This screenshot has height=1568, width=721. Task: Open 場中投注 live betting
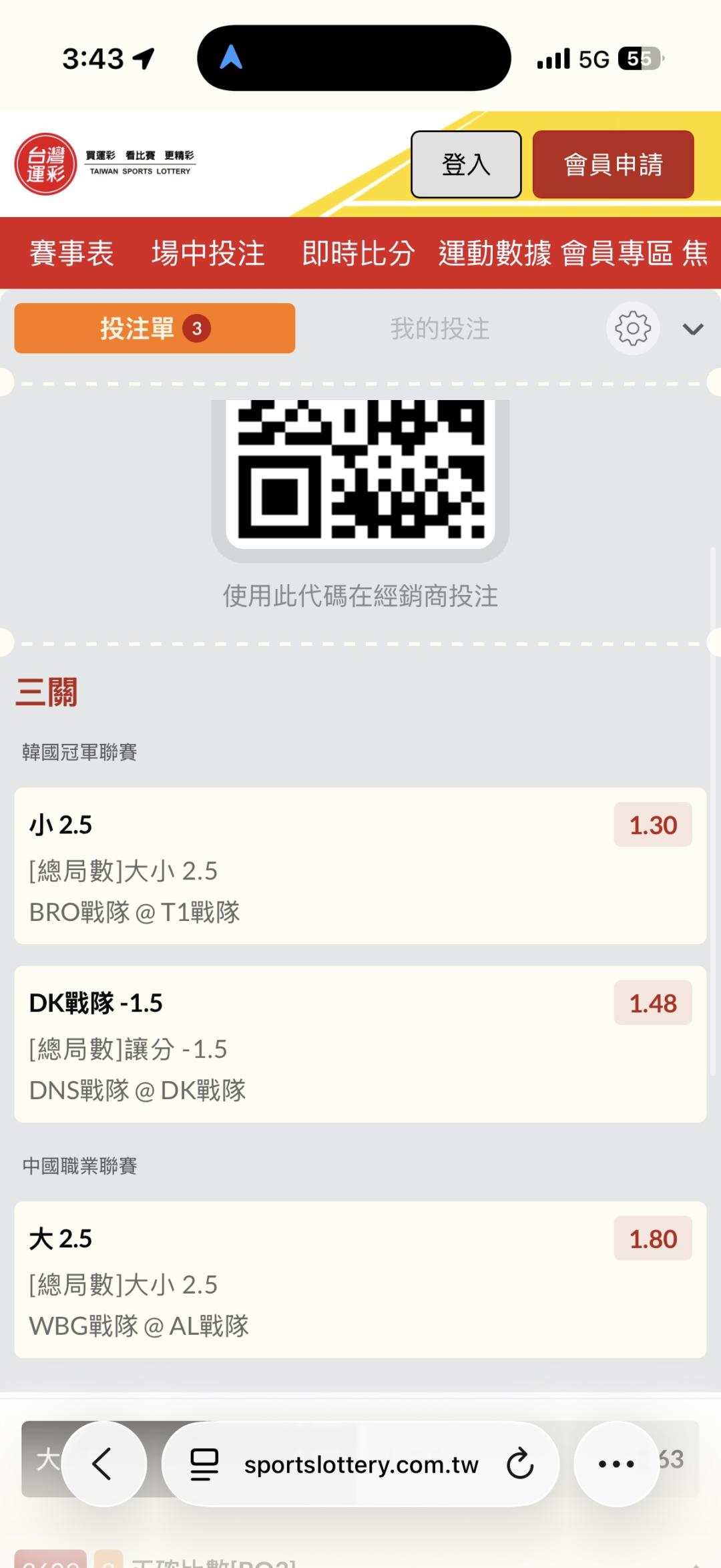click(x=208, y=253)
